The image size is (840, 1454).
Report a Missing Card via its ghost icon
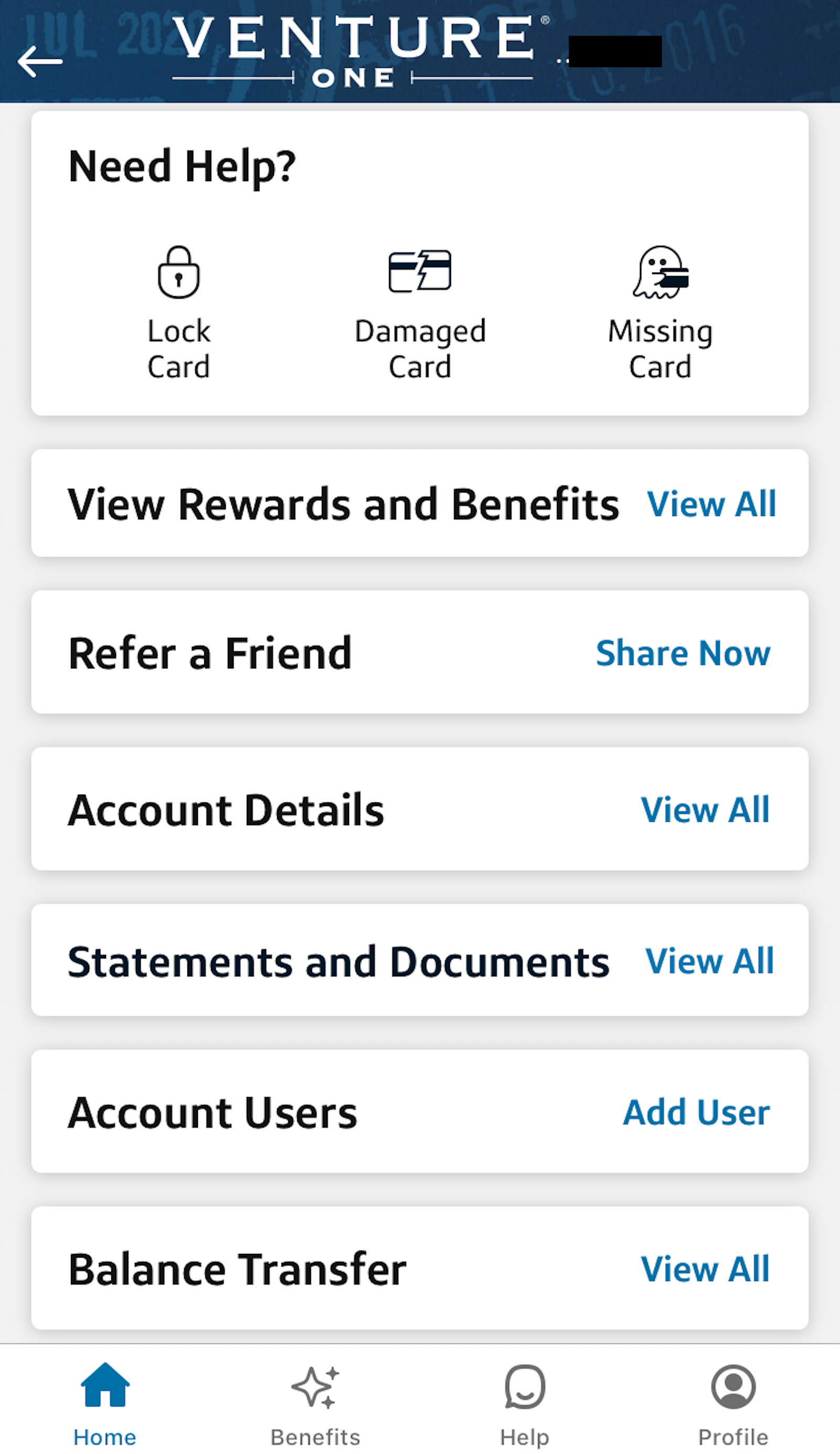click(660, 271)
